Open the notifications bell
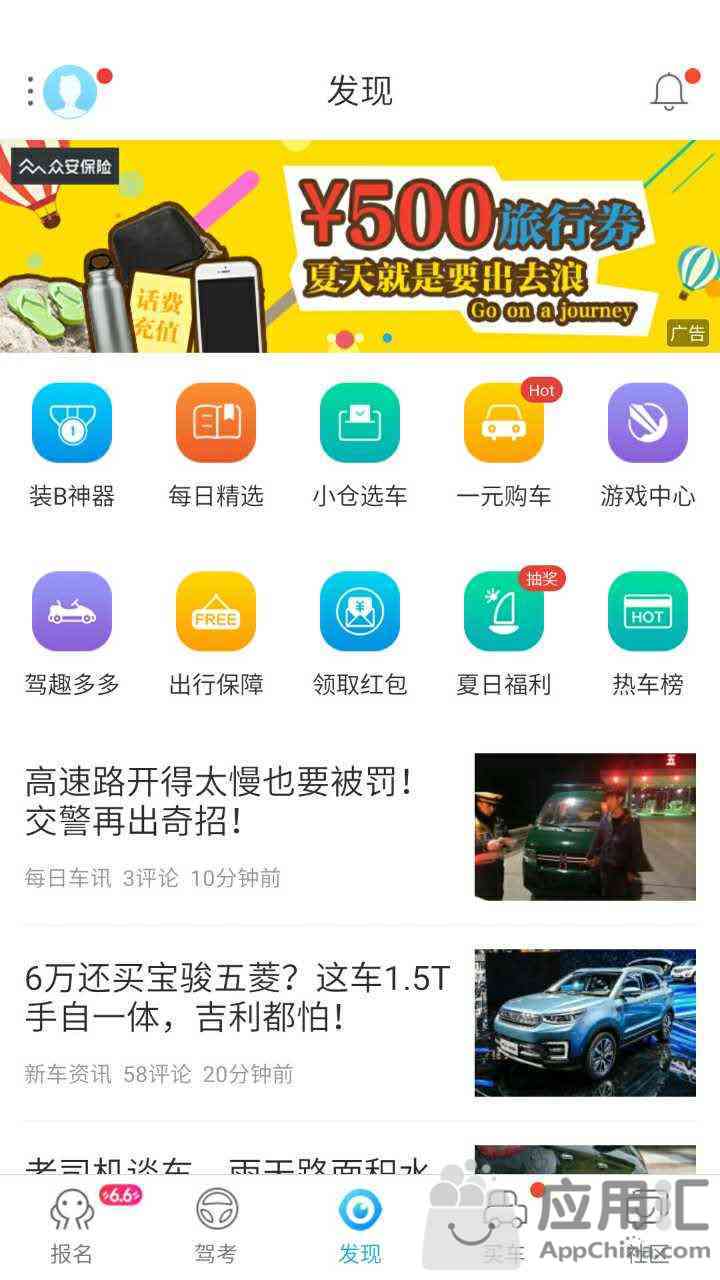 click(669, 92)
